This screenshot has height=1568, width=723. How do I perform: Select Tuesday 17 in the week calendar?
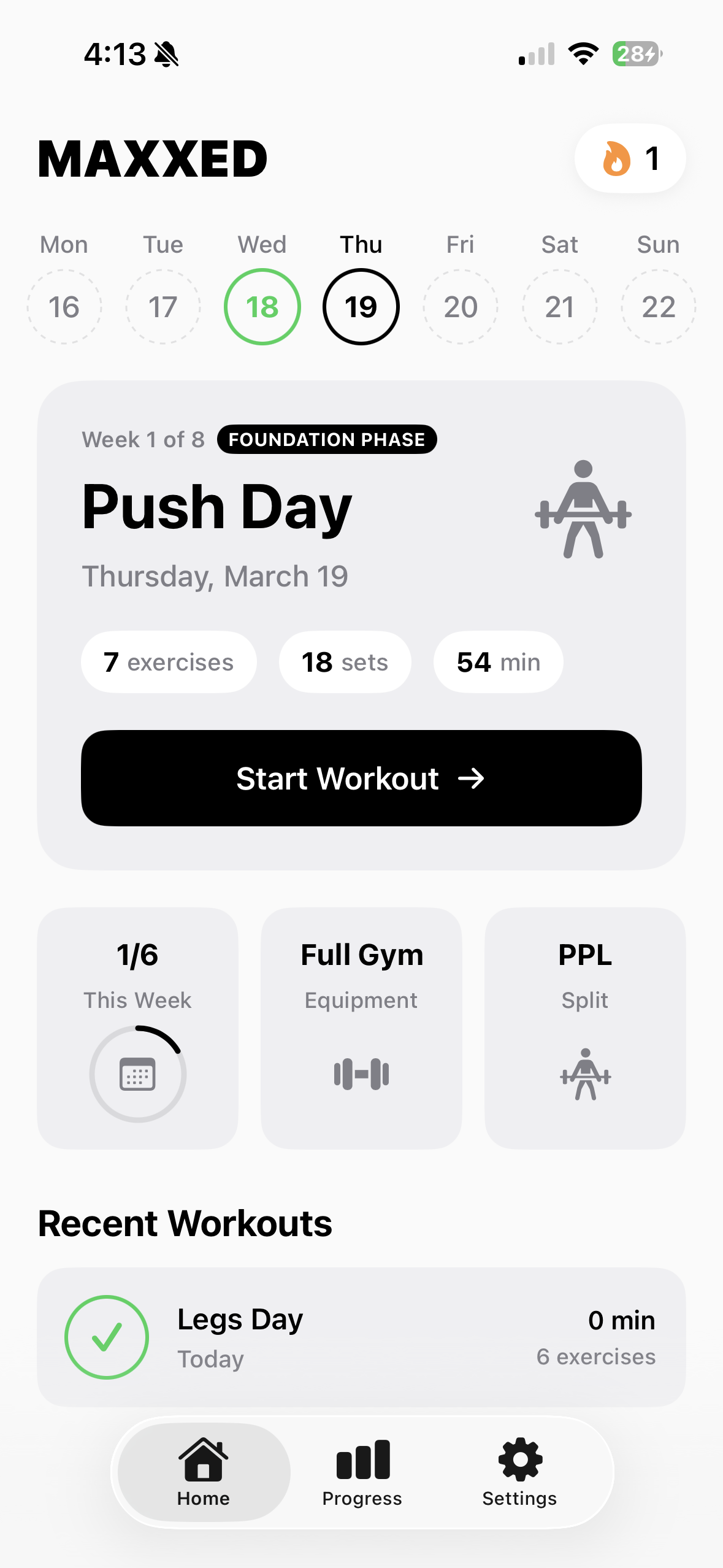[163, 307]
